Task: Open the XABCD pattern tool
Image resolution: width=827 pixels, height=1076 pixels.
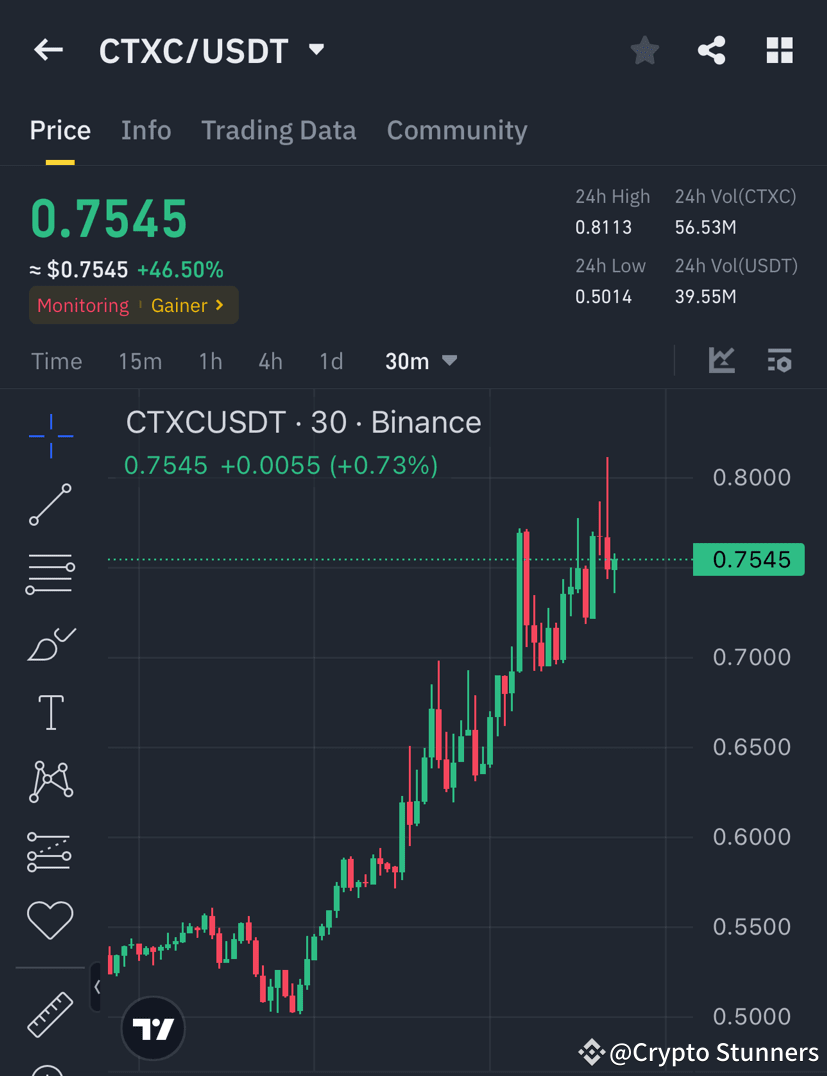Action: [x=50, y=781]
